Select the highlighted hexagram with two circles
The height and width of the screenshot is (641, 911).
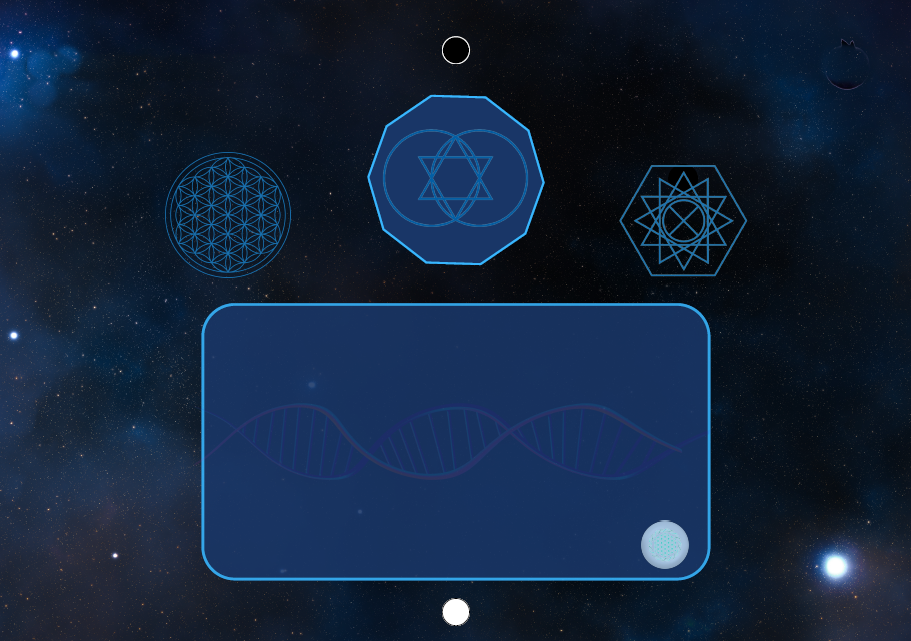(x=456, y=179)
